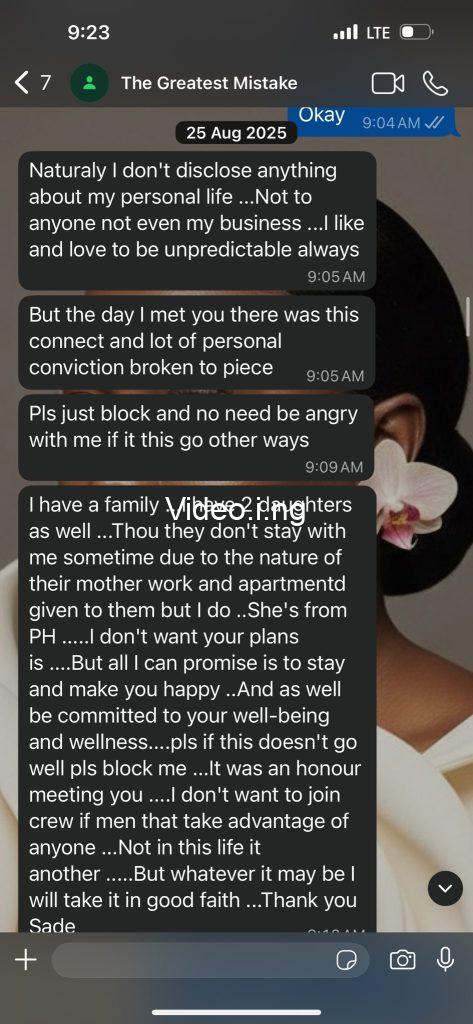Screen dimensions: 473x1024
Task: Record a voice message
Action: pyautogui.click(x=446, y=959)
